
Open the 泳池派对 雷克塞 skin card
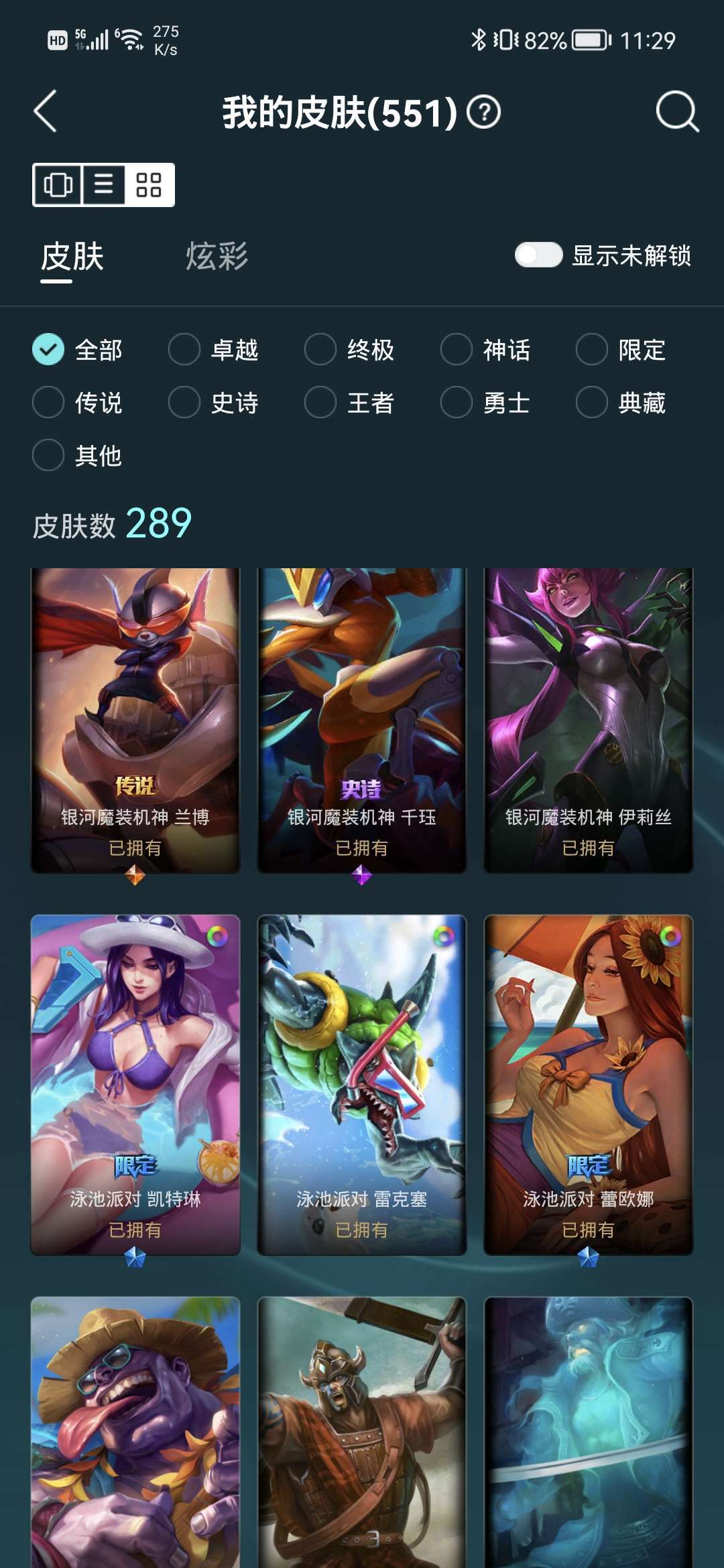click(362, 1085)
